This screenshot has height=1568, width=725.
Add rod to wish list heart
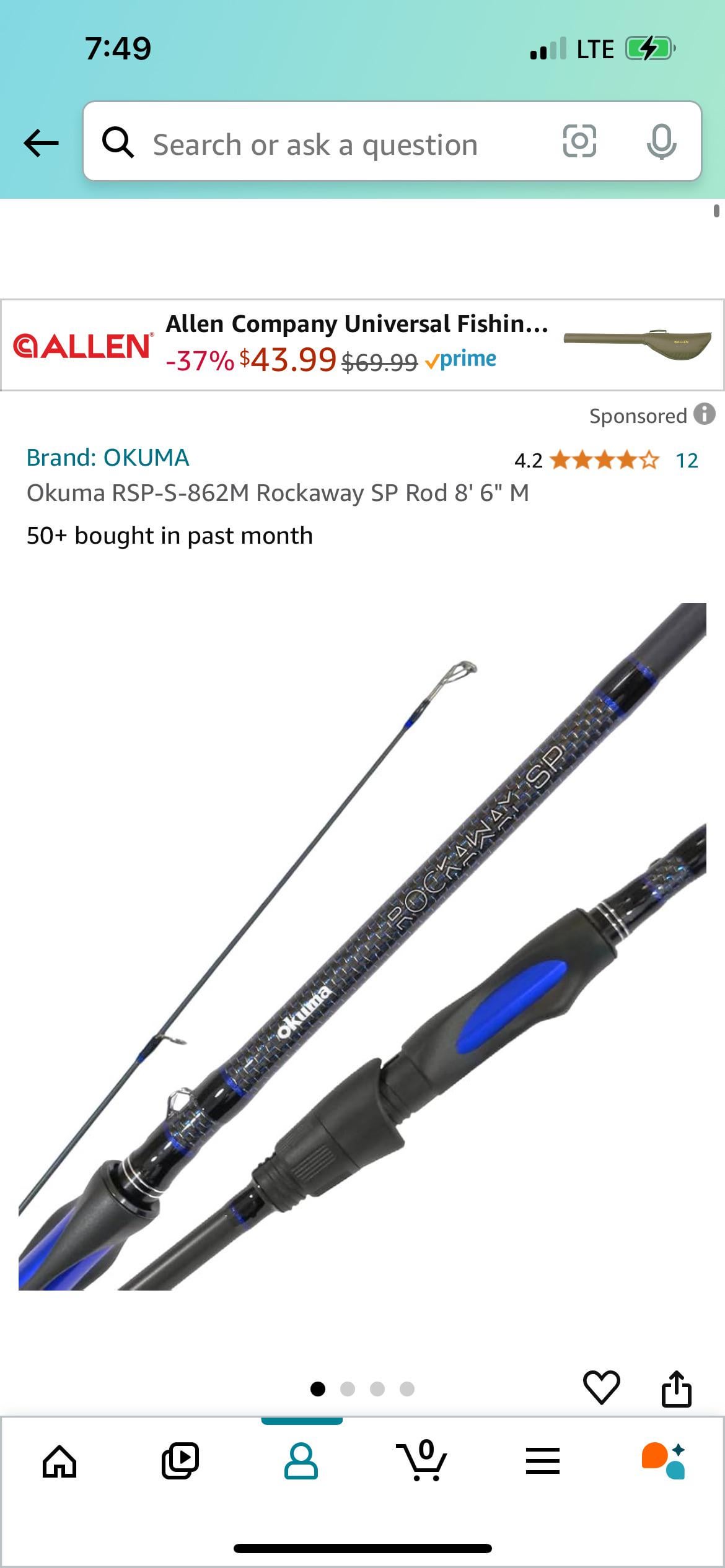click(x=601, y=1387)
